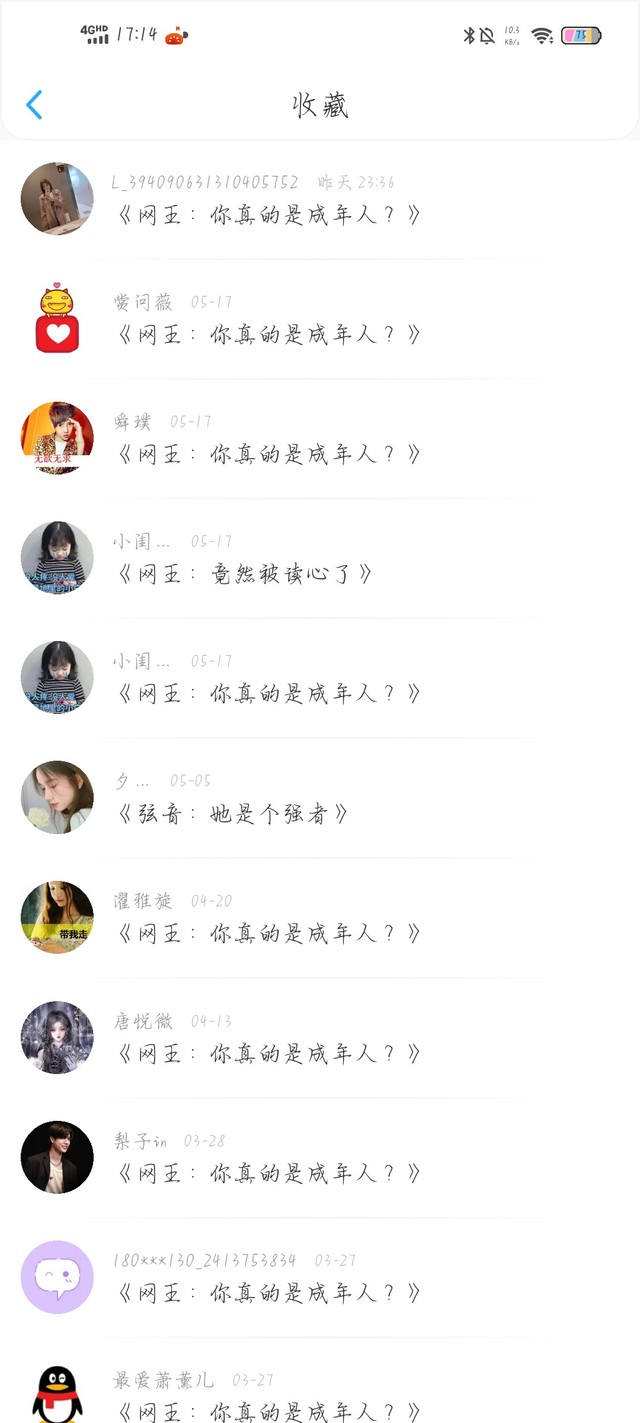Open the favorite shared by 唐悦微

[320, 1039]
